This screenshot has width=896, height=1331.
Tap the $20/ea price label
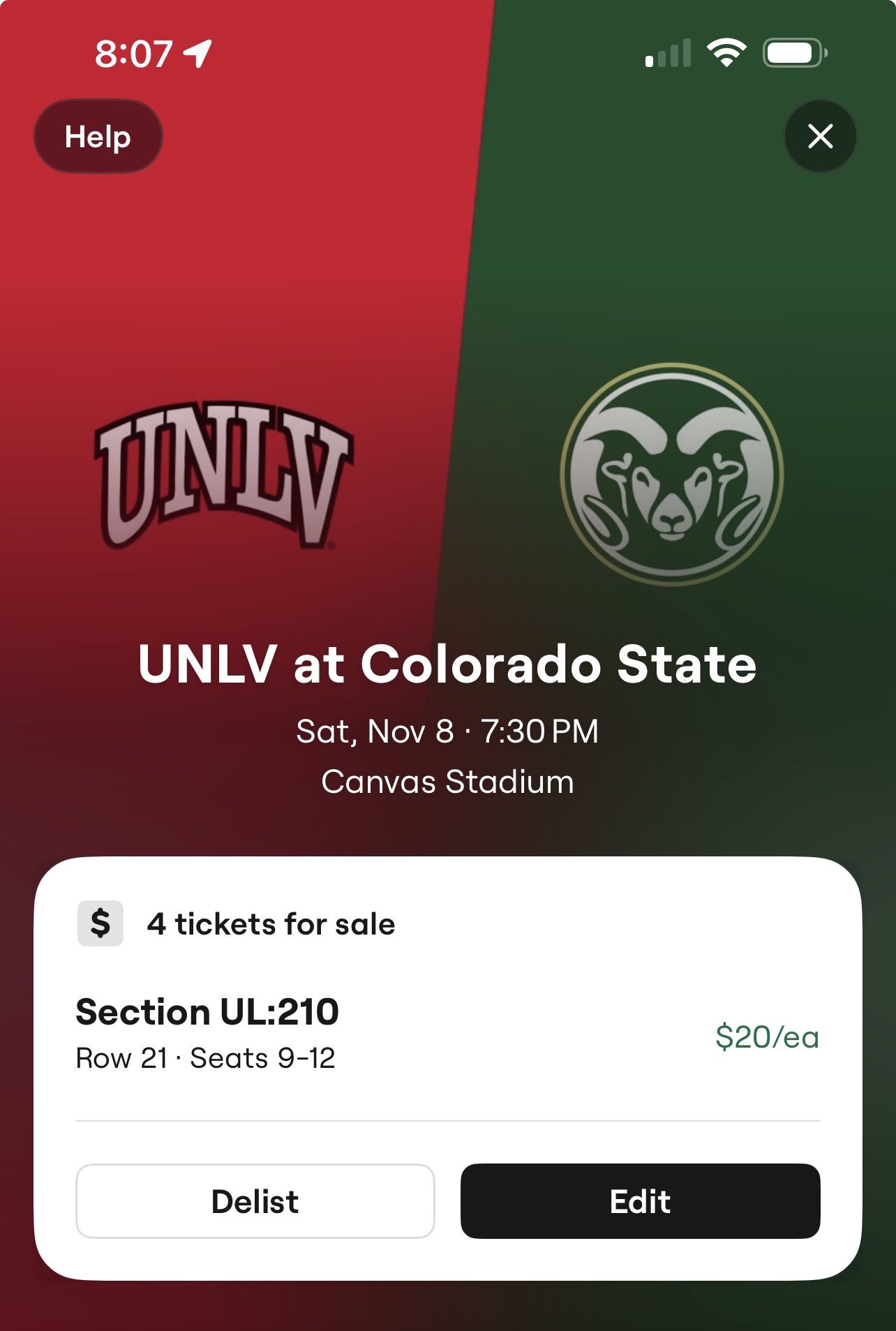click(766, 1038)
